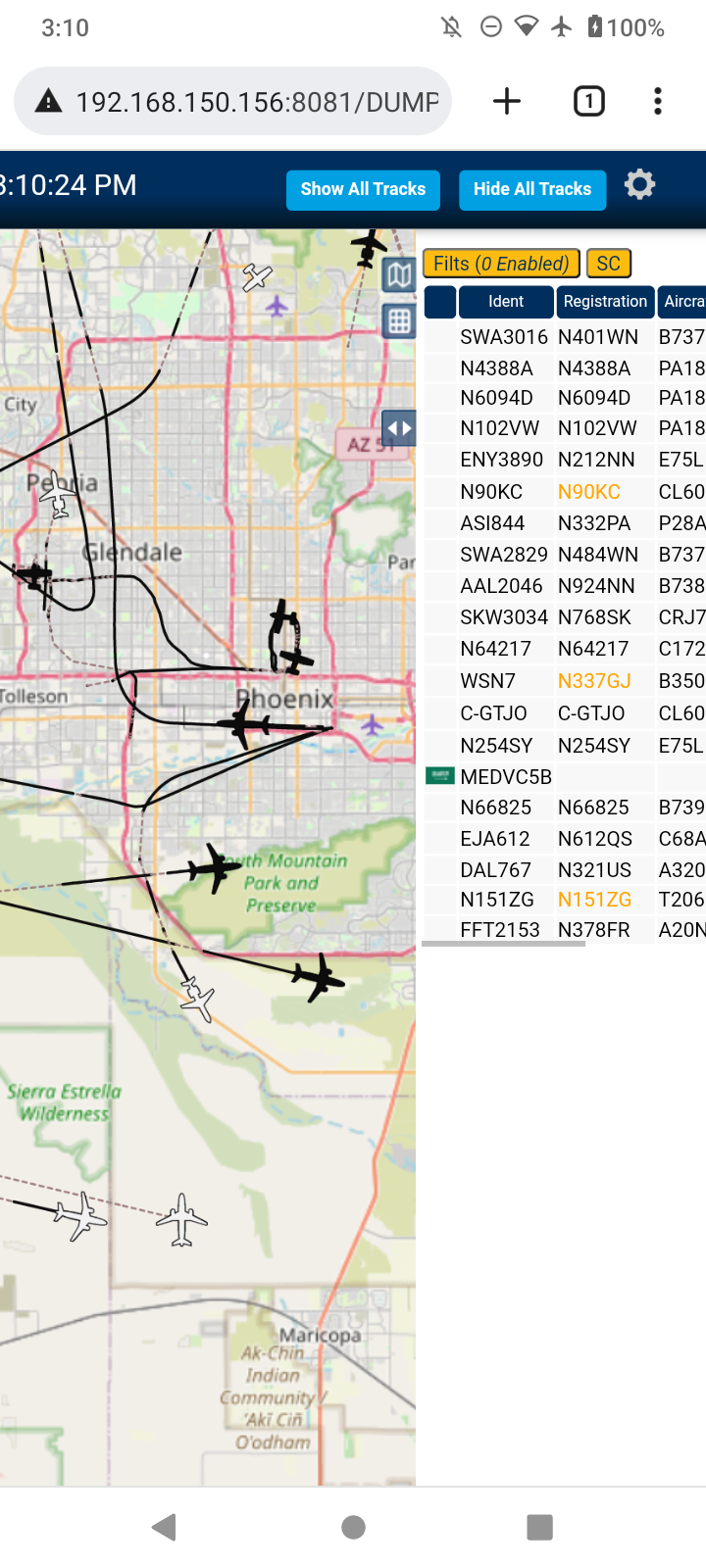Open the N90KC registration link
706x1568 pixels.
point(588,492)
